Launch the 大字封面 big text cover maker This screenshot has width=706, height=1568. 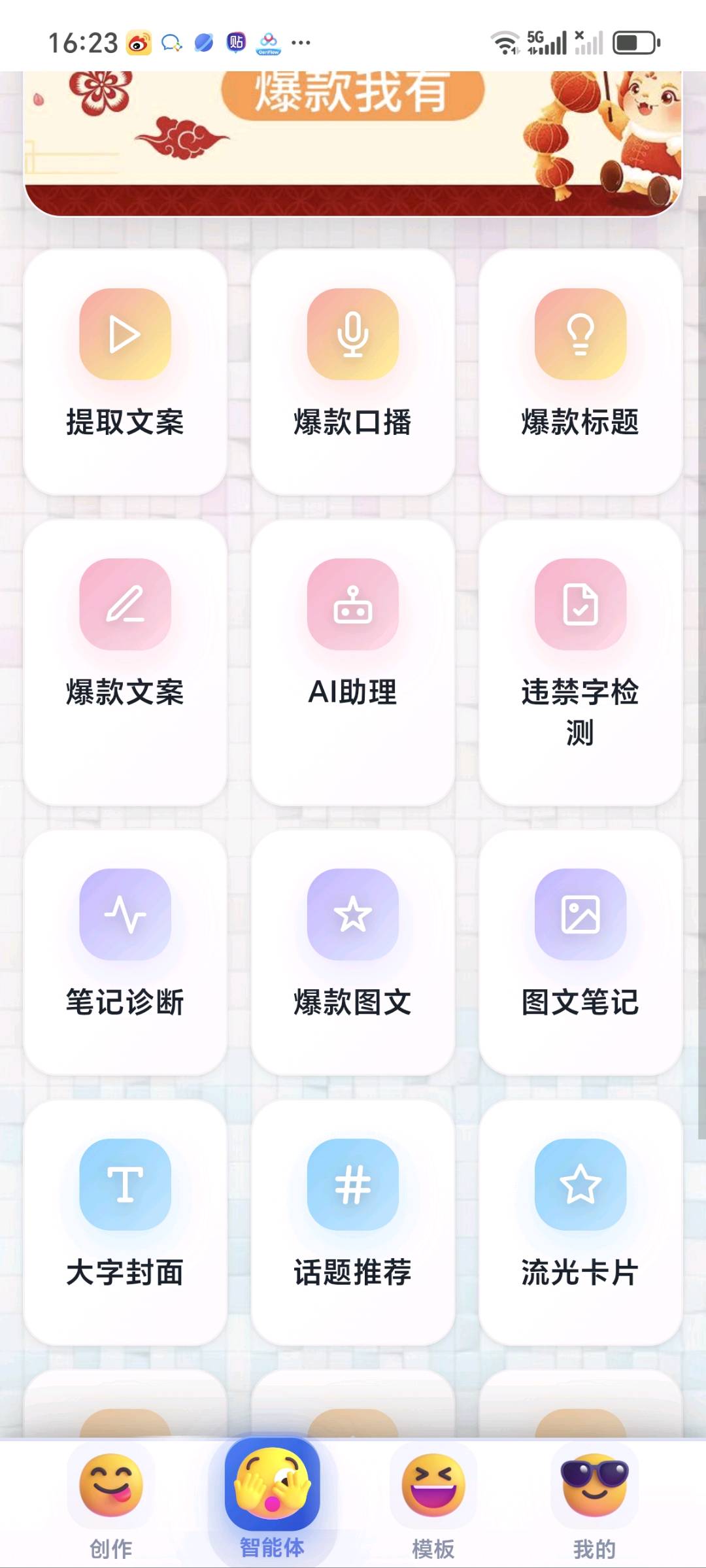(x=126, y=1223)
